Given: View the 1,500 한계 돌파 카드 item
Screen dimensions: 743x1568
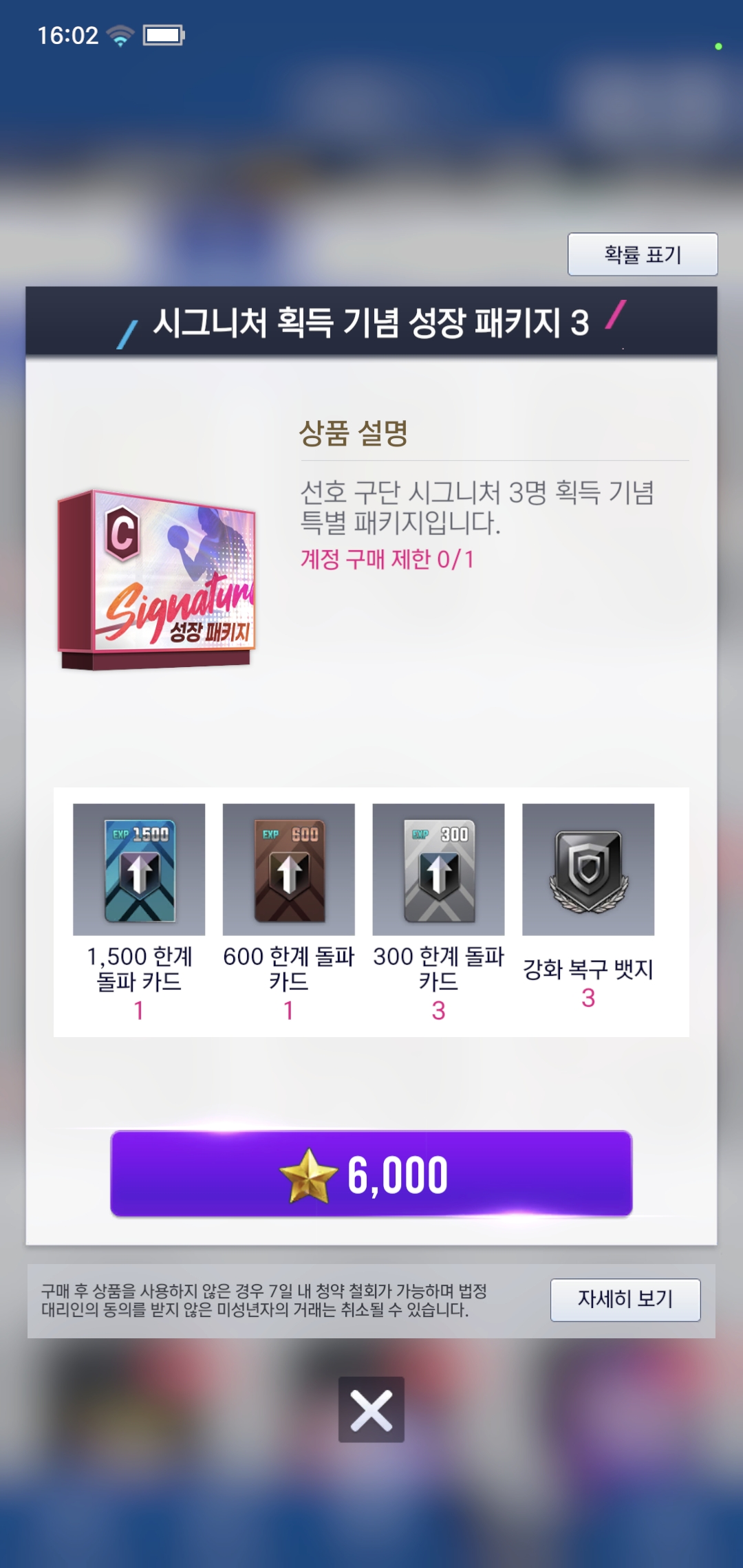Looking at the screenshot, I should coord(139,869).
